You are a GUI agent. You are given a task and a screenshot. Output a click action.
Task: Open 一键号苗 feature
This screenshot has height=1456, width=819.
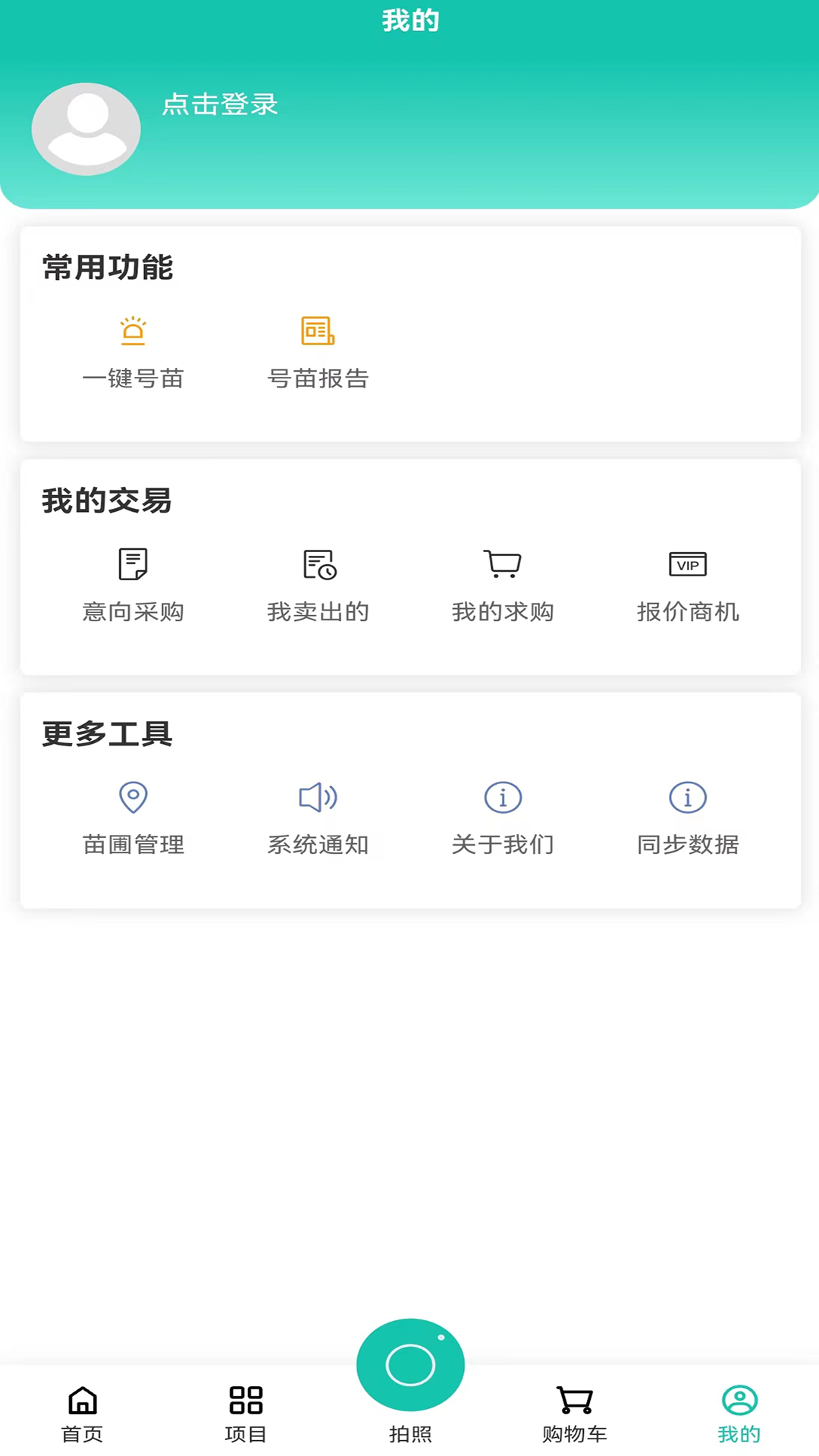click(133, 352)
